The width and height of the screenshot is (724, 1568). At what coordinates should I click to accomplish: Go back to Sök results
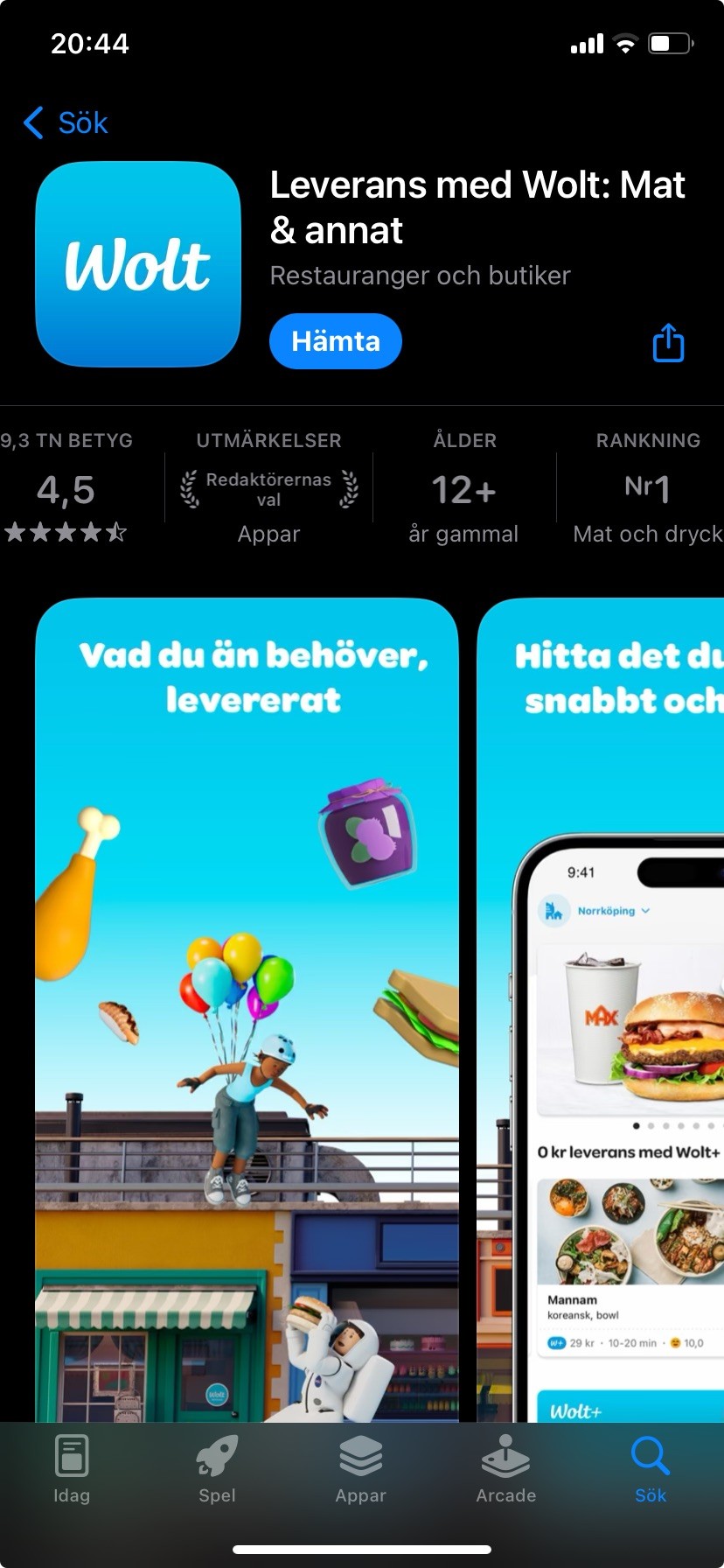click(x=66, y=123)
